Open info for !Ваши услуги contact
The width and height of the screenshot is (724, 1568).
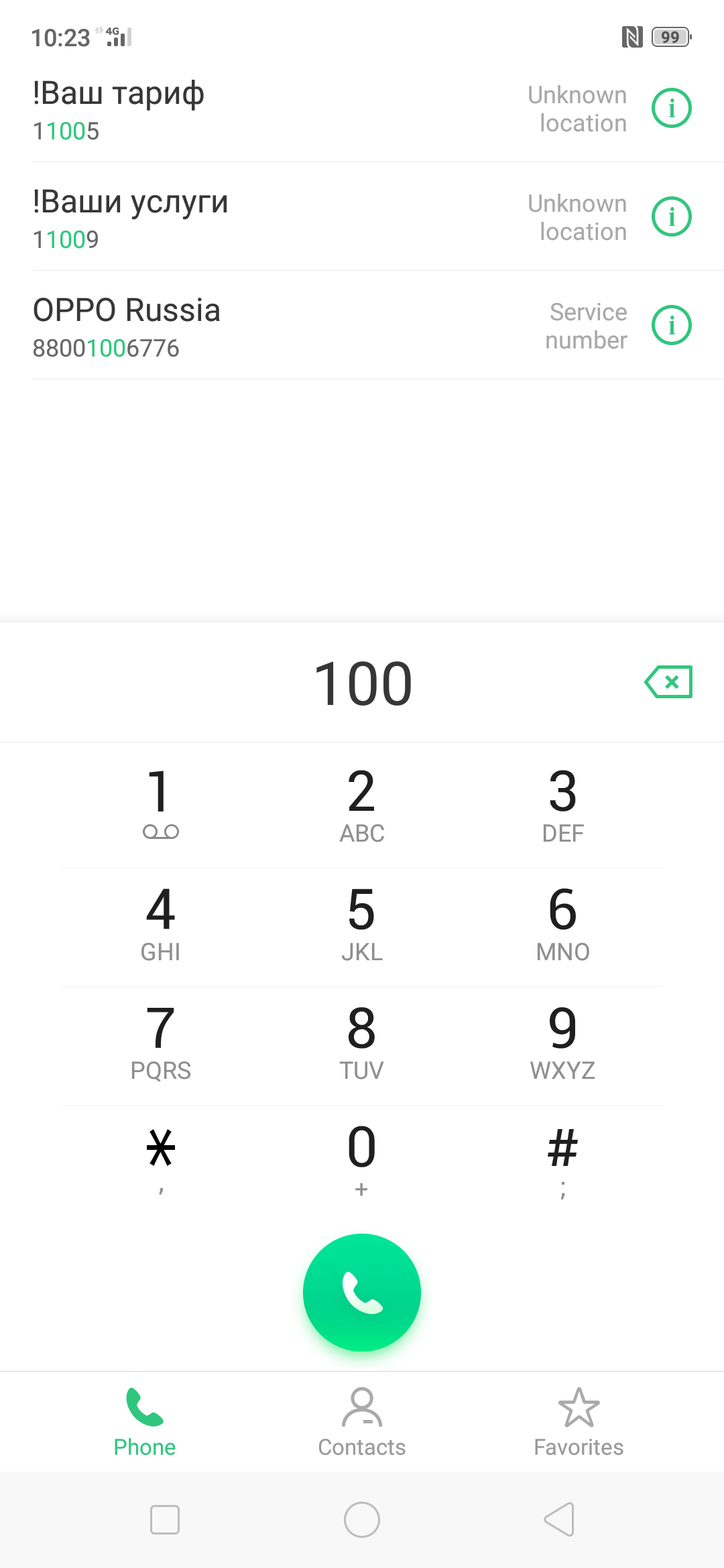671,217
